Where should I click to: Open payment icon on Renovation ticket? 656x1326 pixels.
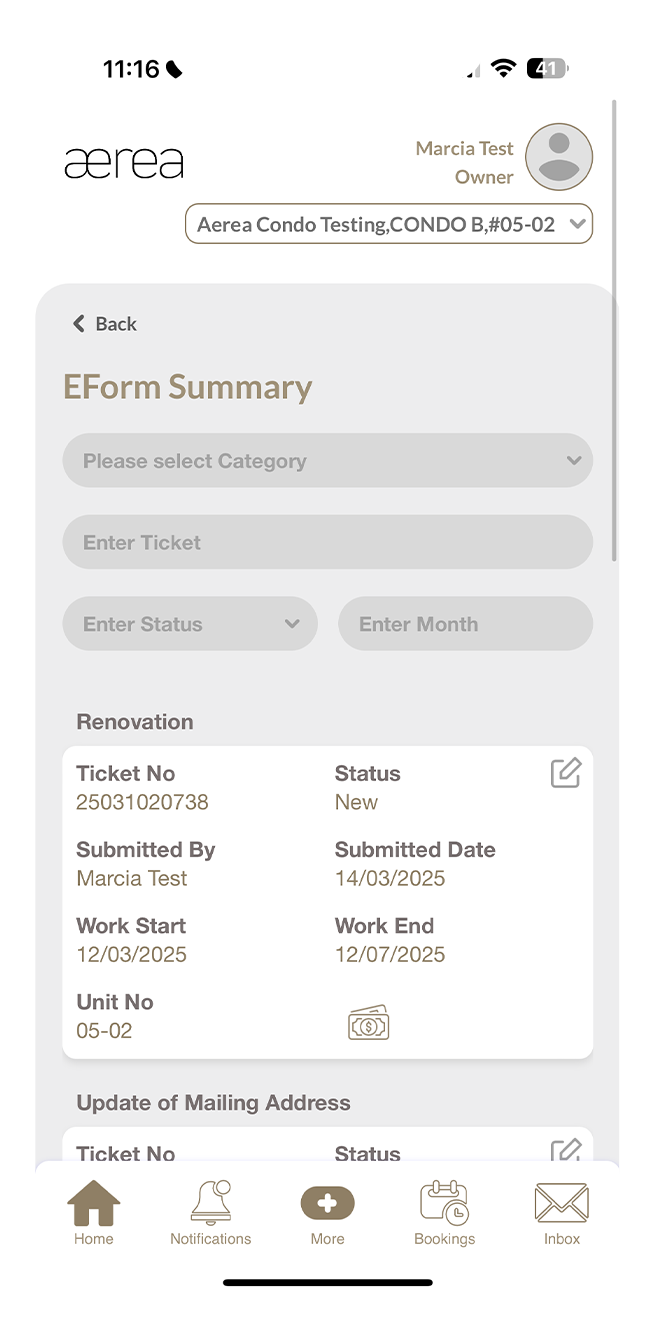click(368, 1023)
